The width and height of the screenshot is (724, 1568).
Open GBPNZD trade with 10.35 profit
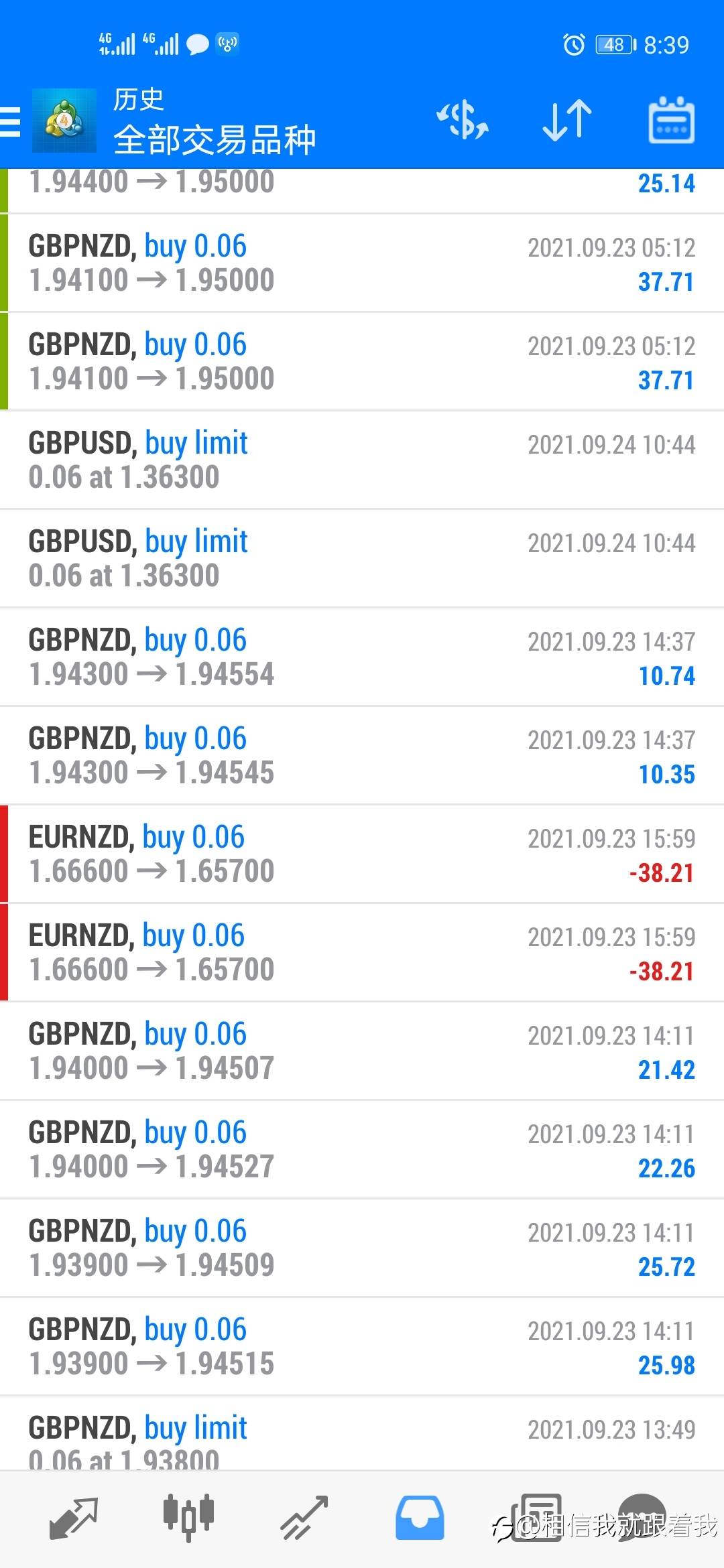tap(362, 756)
